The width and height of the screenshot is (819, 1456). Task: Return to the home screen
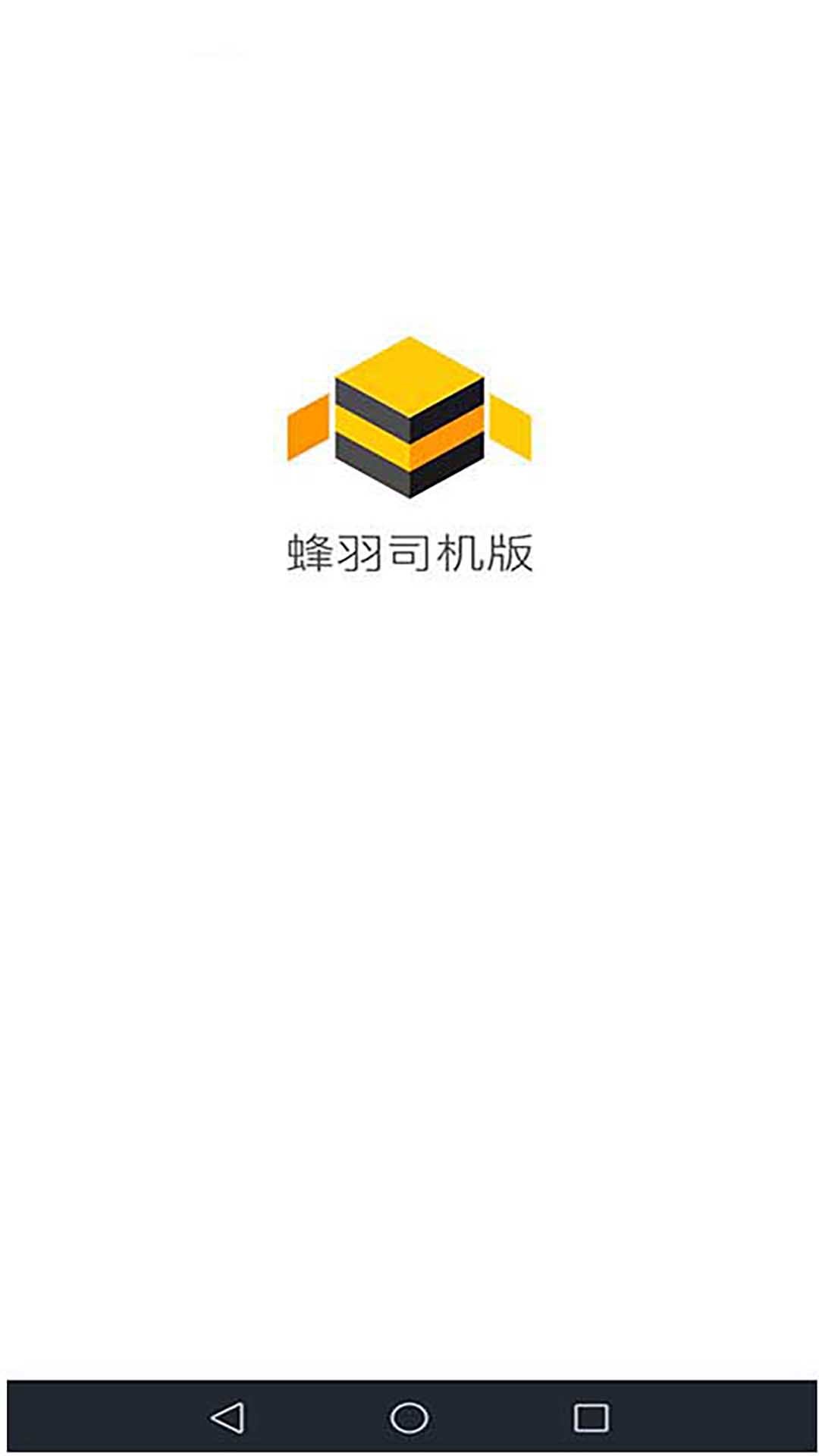[409, 1417]
